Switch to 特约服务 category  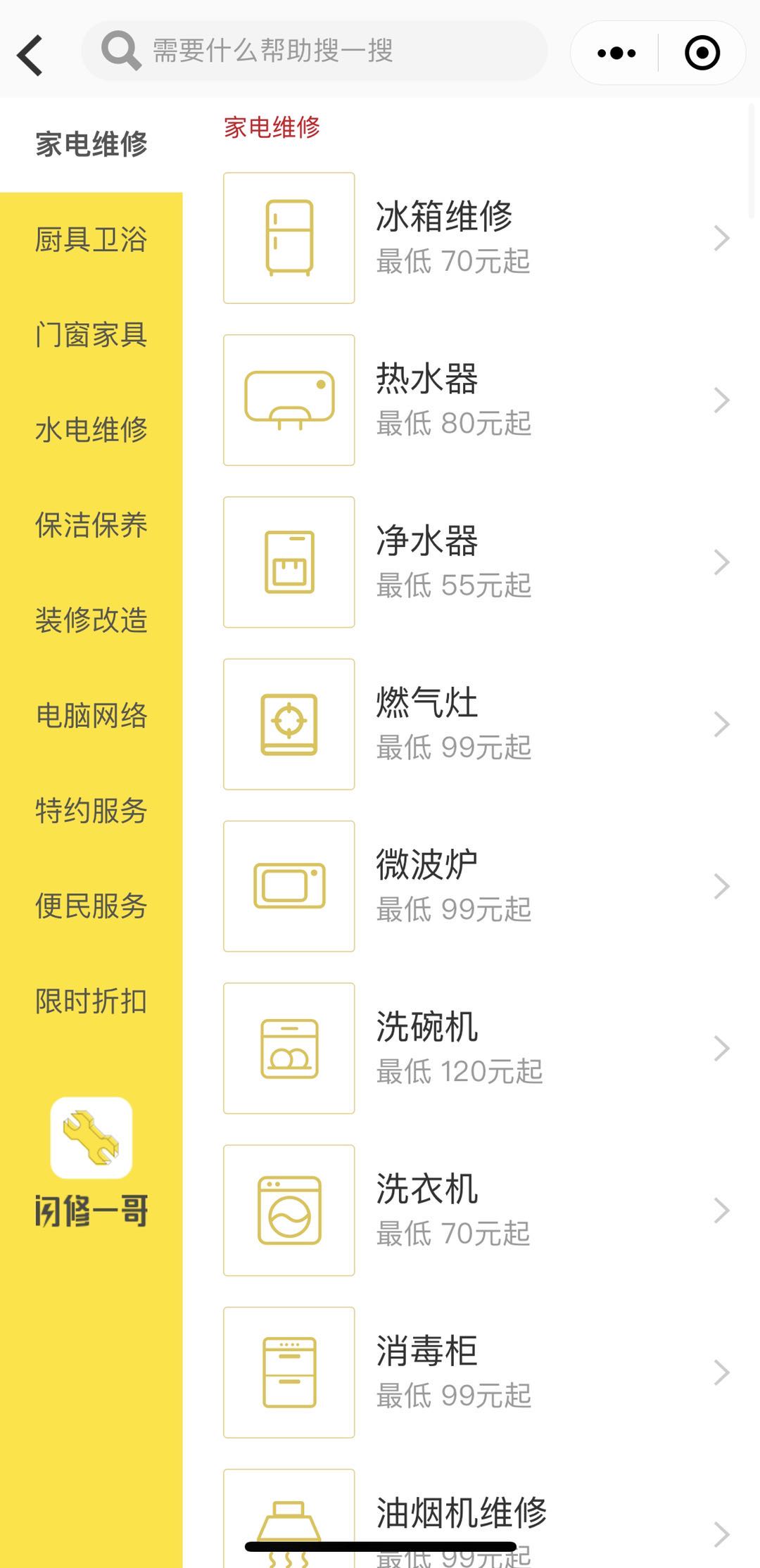tap(91, 811)
